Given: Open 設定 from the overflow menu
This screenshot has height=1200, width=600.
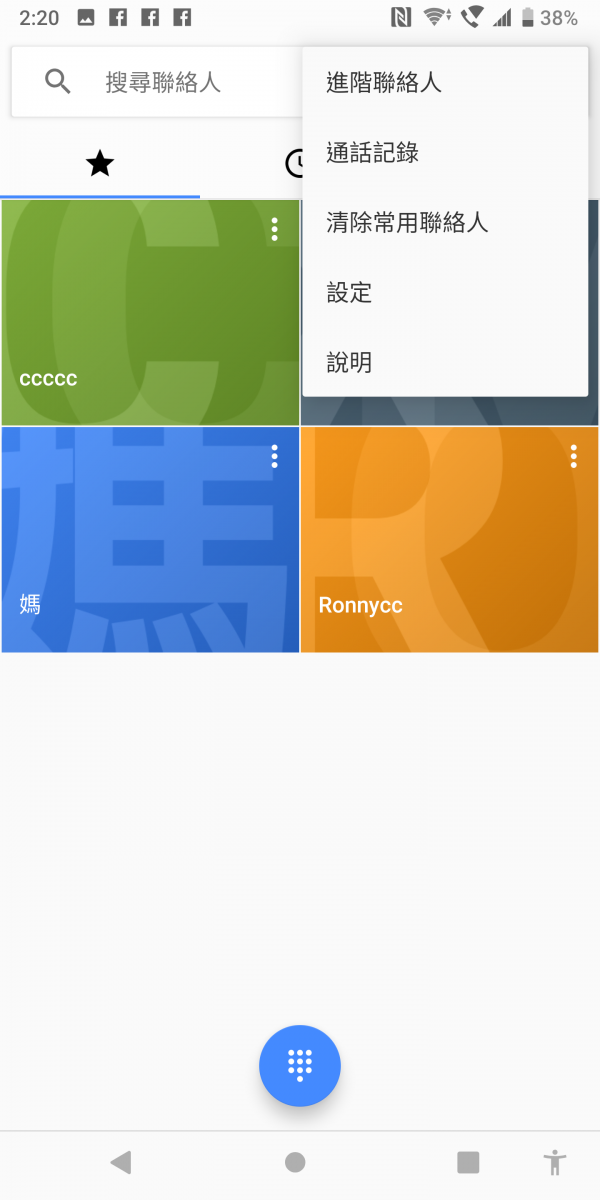Looking at the screenshot, I should (445, 292).
